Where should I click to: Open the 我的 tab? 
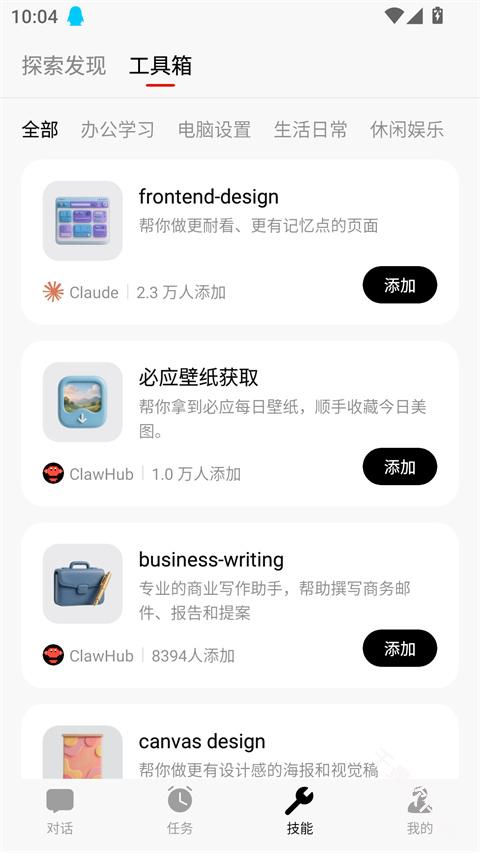(420, 811)
